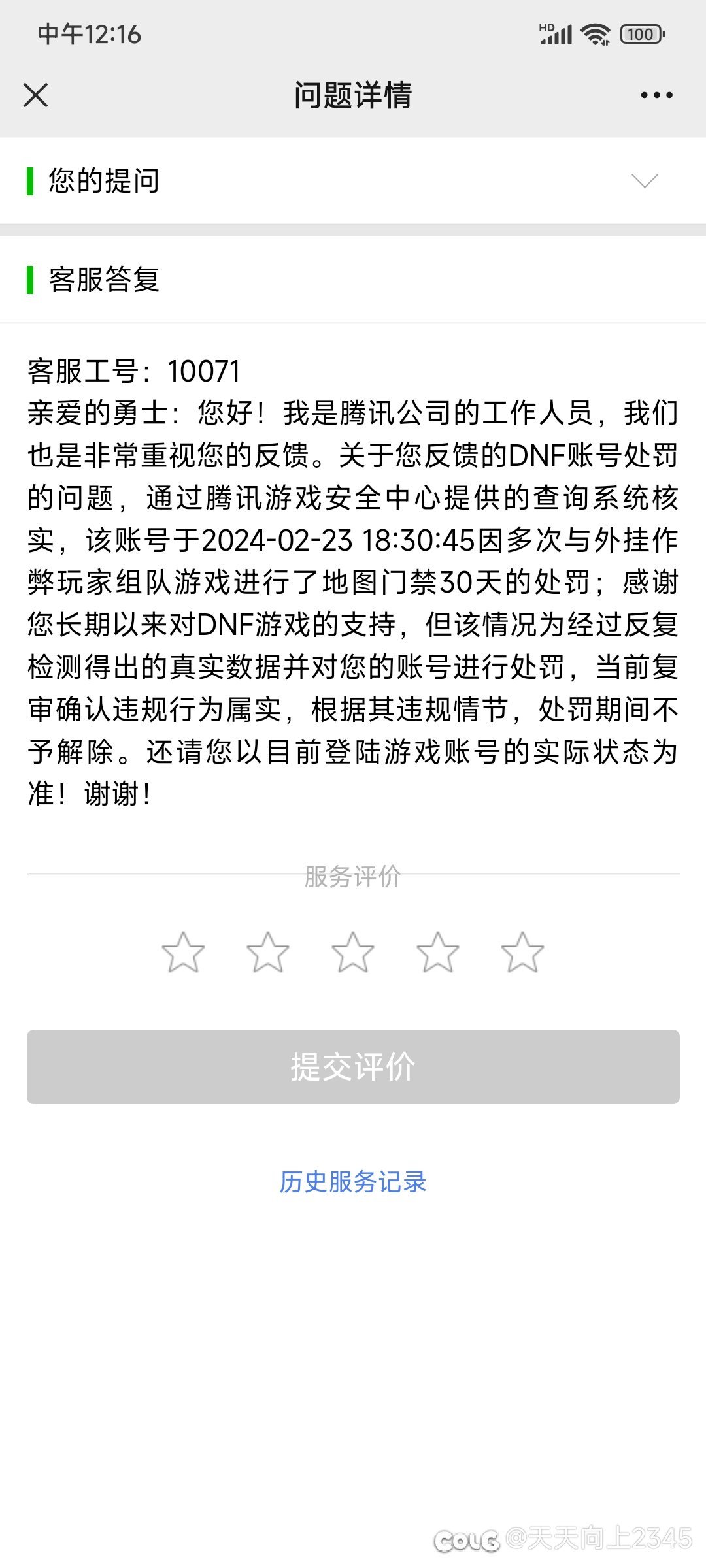Close the 问题详情 page

tap(36, 95)
